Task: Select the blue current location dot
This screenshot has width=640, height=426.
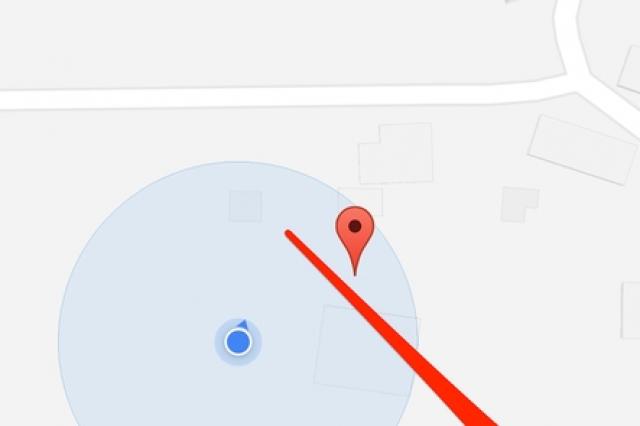Action: [x=238, y=342]
